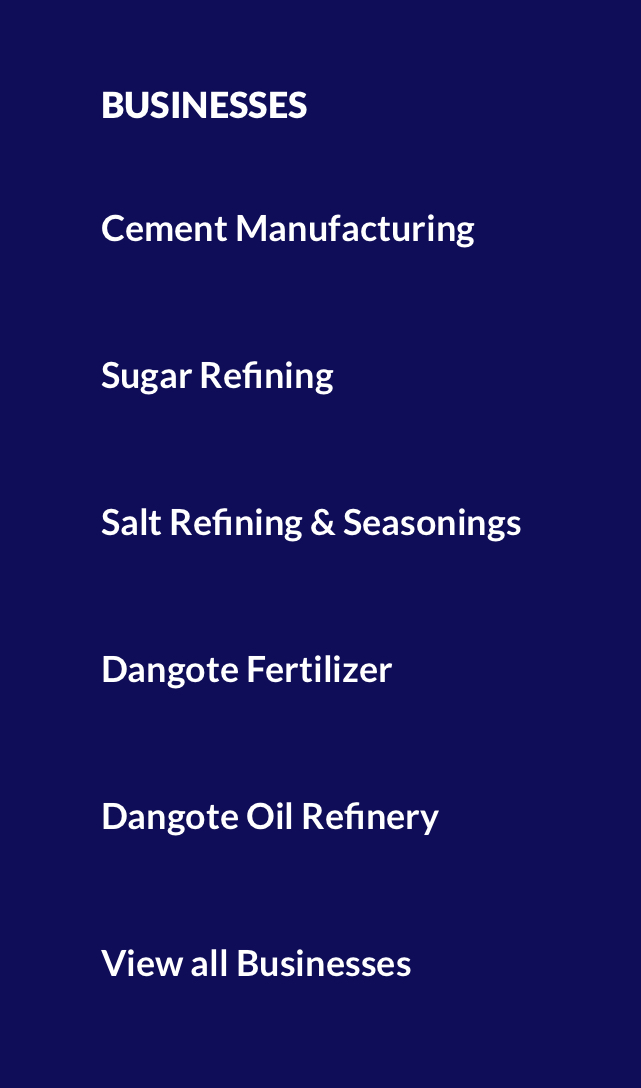Tap View all Businesses
This screenshot has width=641, height=1088.
pyautogui.click(x=256, y=964)
